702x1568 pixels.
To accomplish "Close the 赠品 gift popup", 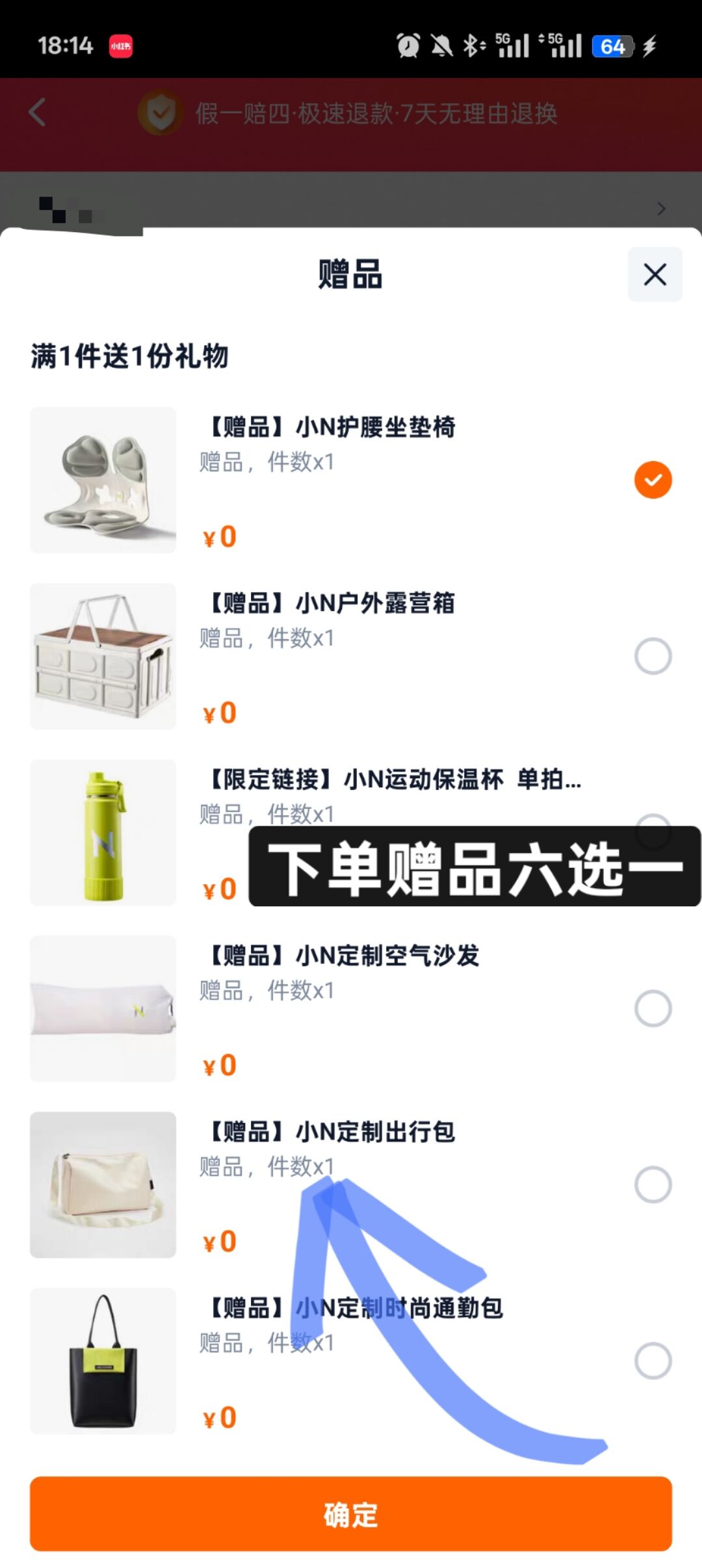I will pos(655,274).
